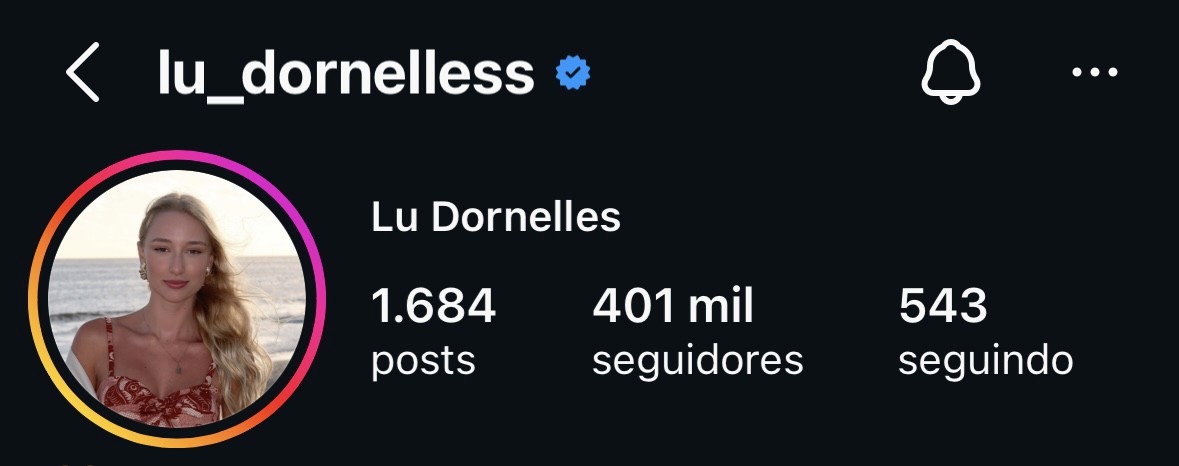View the story from the profile picture
This screenshot has height=466, width=1179.
point(176,300)
